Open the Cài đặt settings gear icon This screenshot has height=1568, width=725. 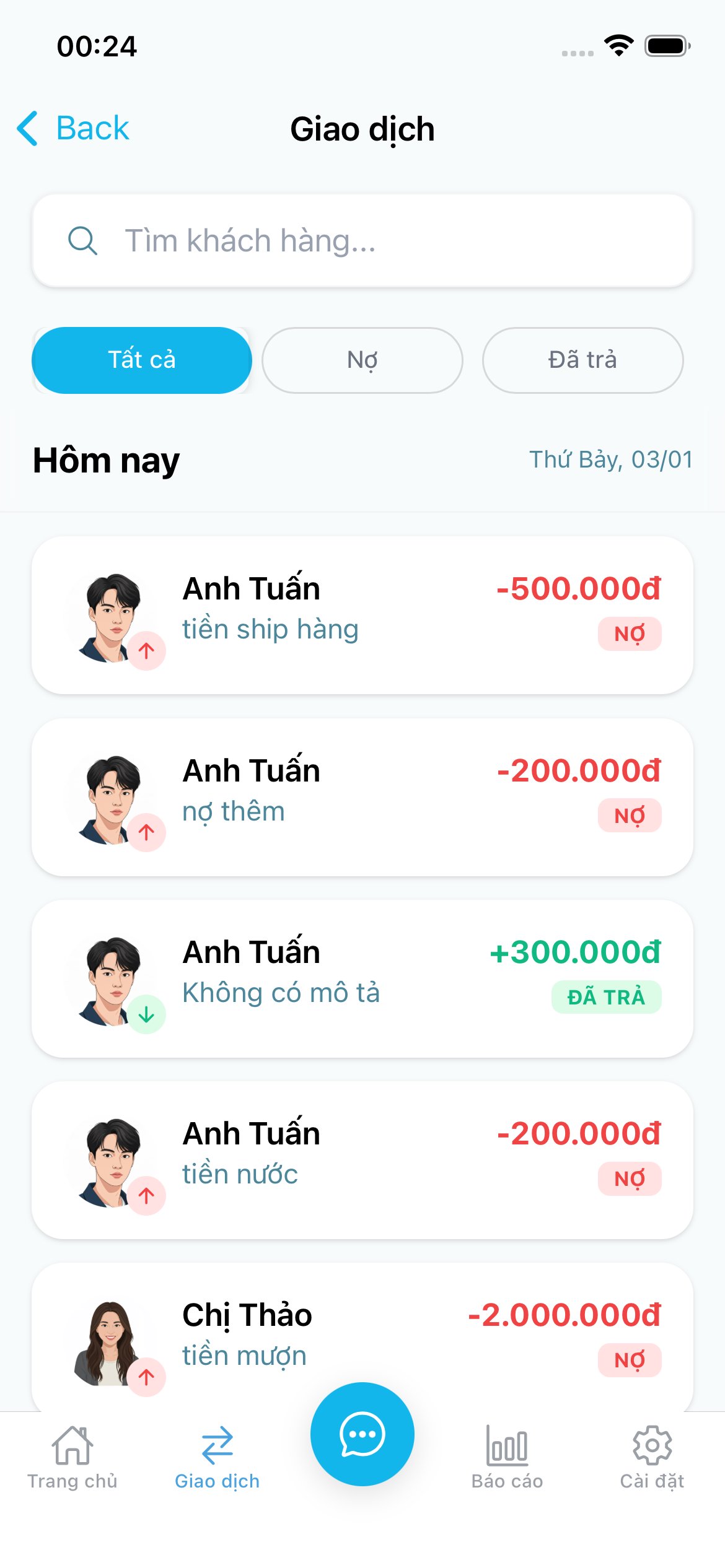[652, 1449]
